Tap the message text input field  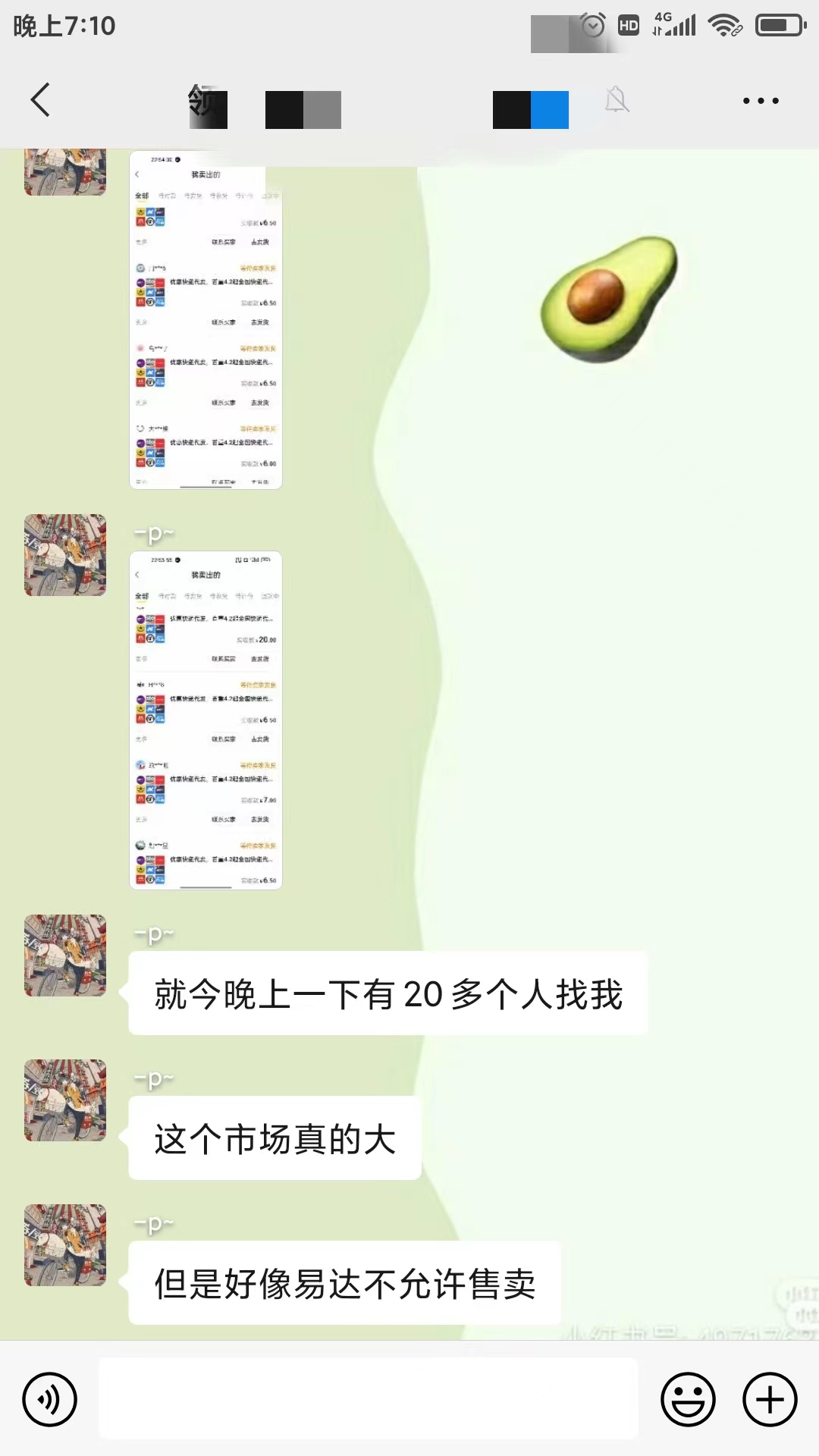(x=369, y=1398)
